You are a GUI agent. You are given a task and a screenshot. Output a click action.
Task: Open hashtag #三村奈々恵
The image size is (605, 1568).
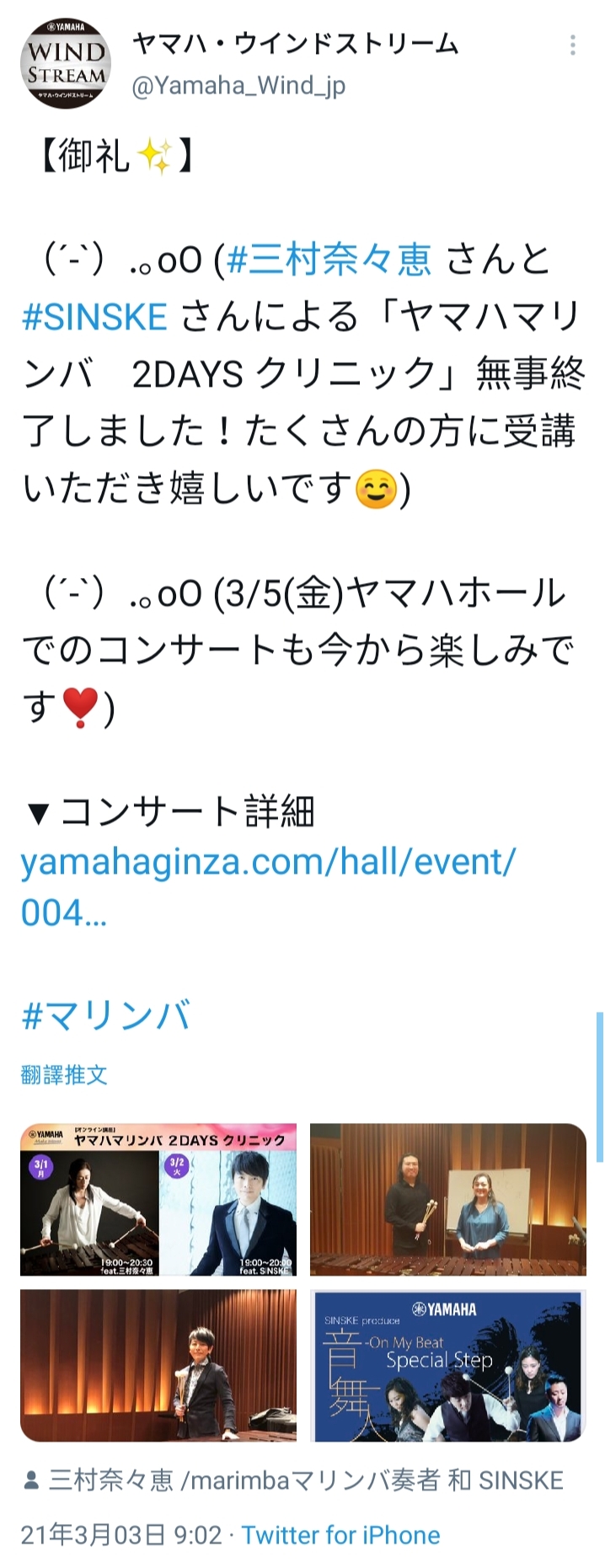tap(329, 260)
